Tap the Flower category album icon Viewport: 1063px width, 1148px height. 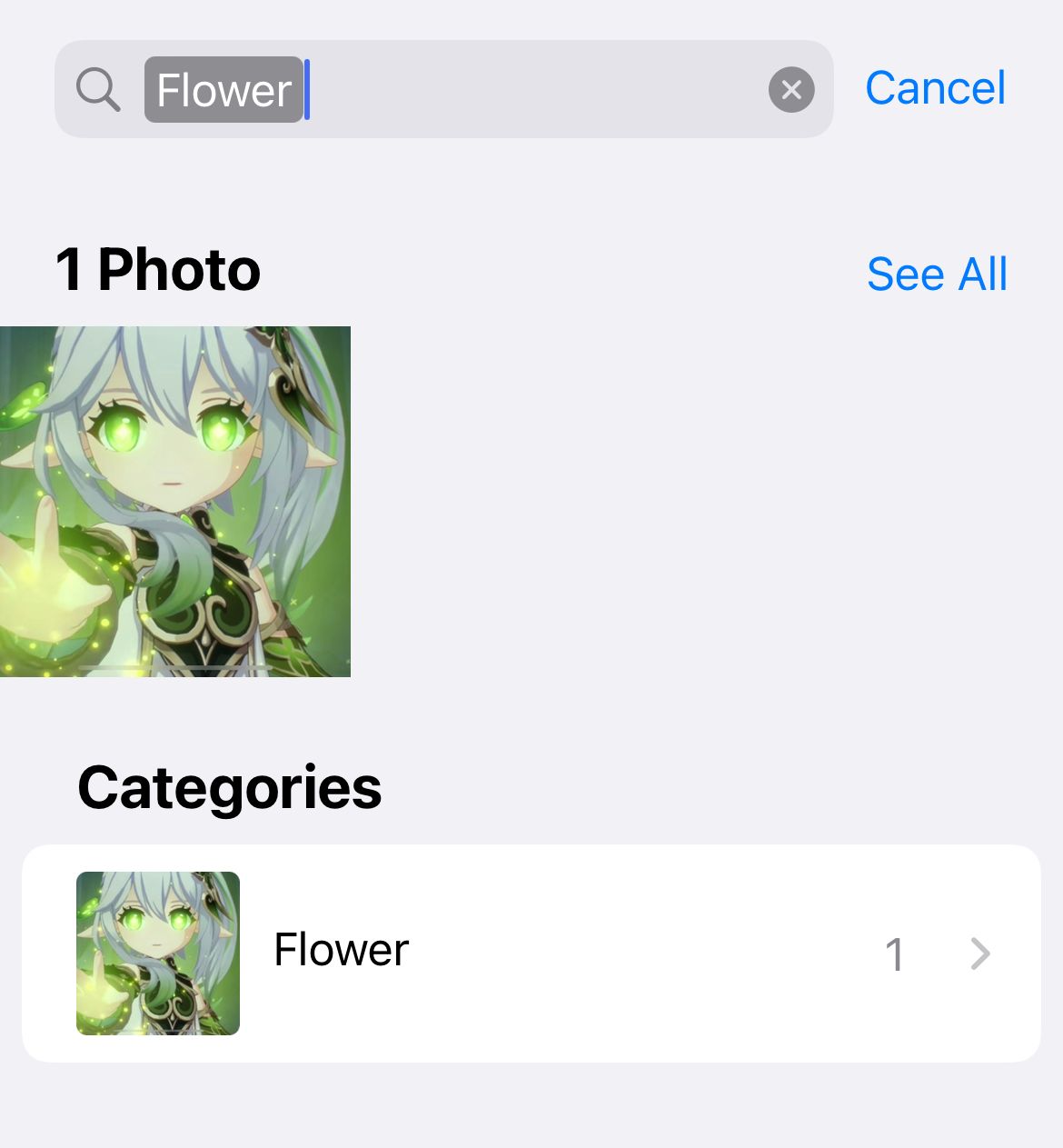tap(157, 952)
